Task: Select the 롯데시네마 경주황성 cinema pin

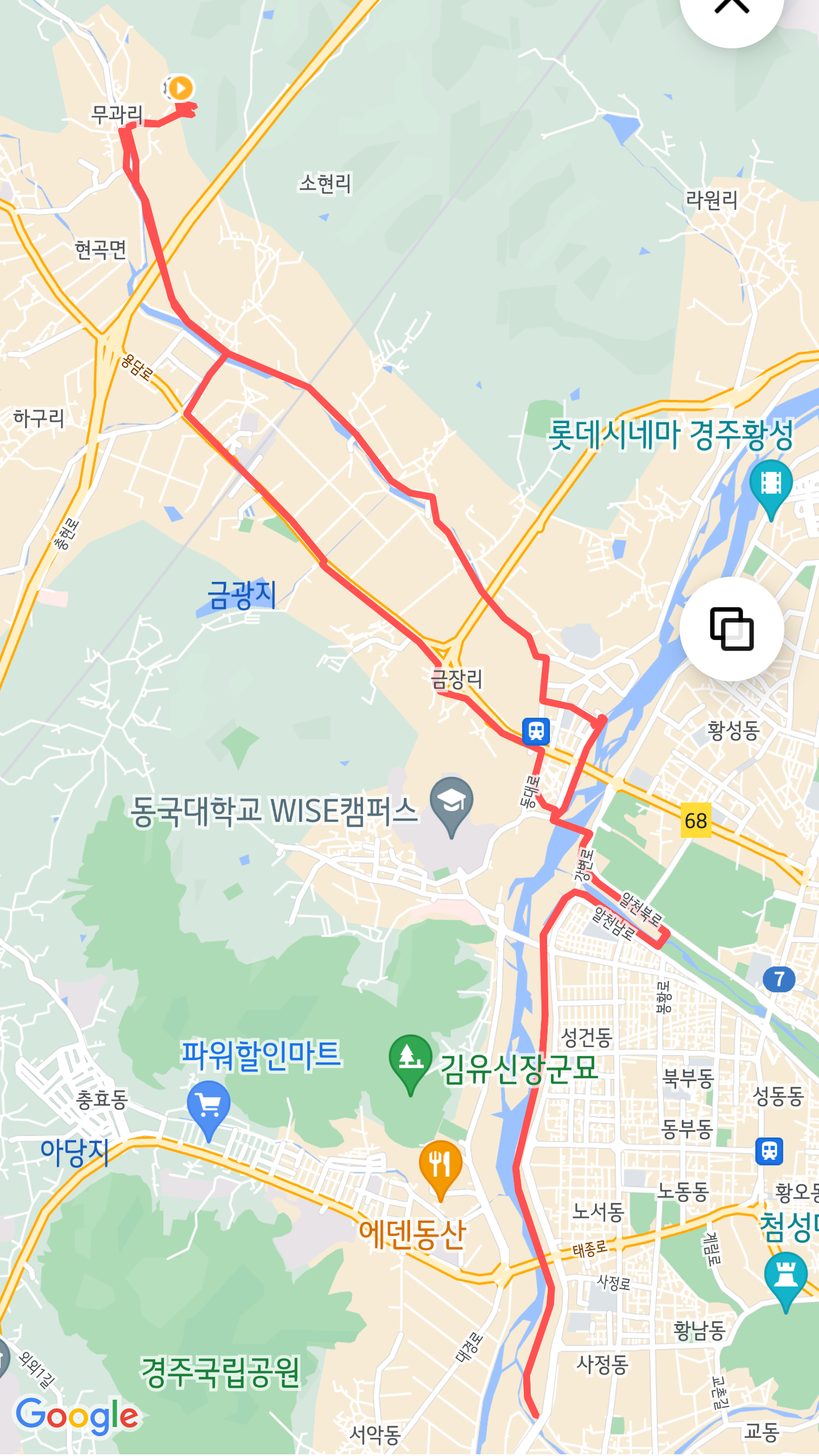Action: 771,486
